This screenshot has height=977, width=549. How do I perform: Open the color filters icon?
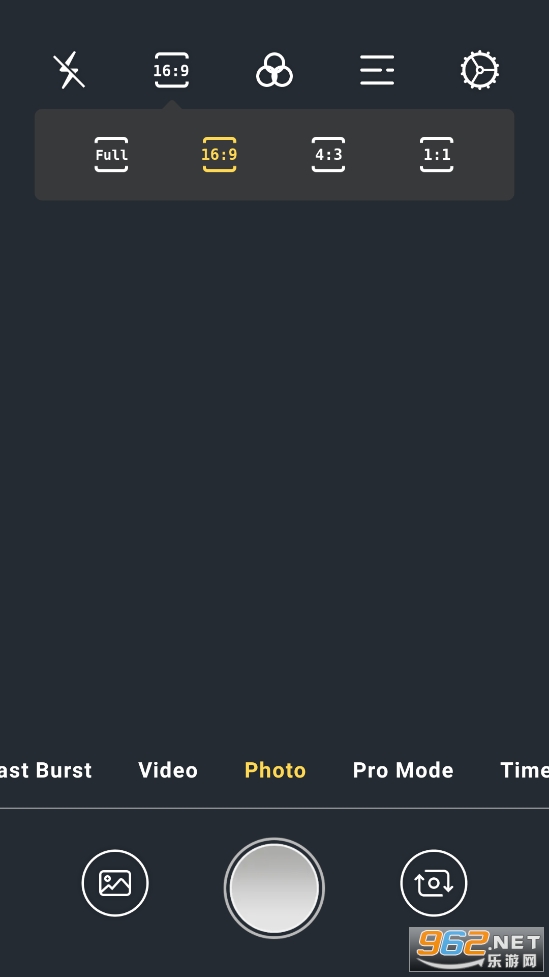pyautogui.click(x=274, y=70)
